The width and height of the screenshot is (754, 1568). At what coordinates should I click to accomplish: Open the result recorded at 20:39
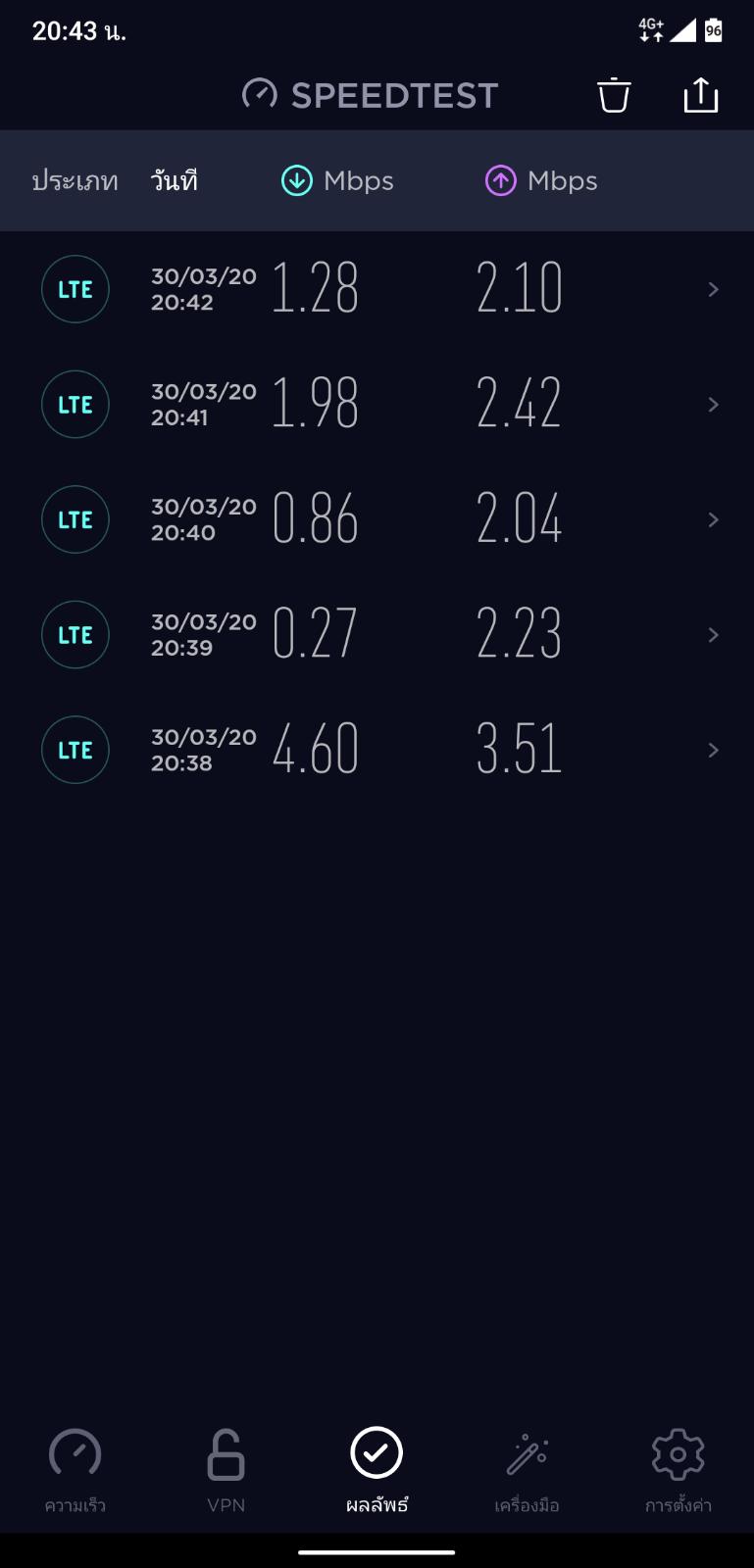pos(377,635)
